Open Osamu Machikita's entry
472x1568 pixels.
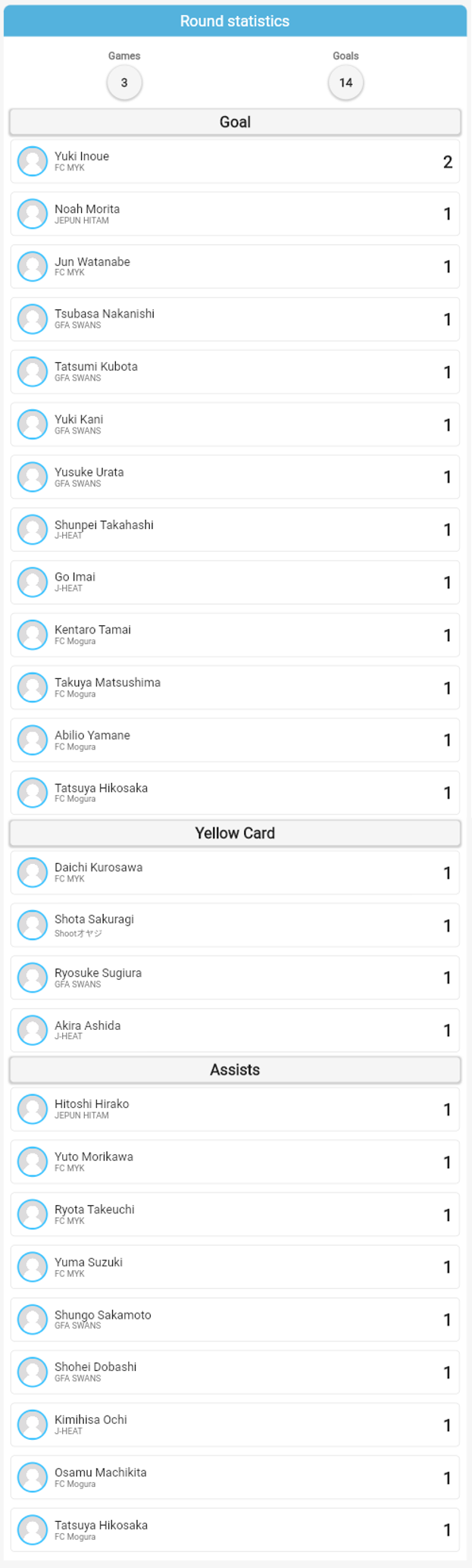[x=235, y=1478]
